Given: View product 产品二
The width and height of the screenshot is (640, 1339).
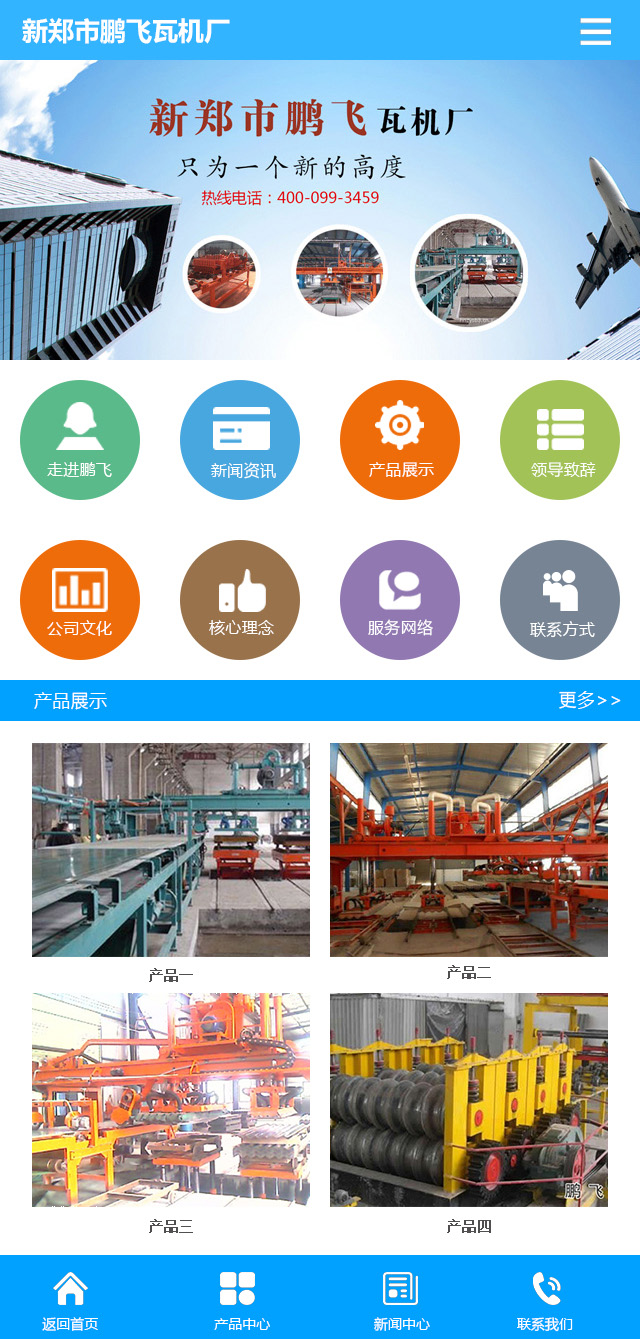Looking at the screenshot, I should click(x=469, y=850).
